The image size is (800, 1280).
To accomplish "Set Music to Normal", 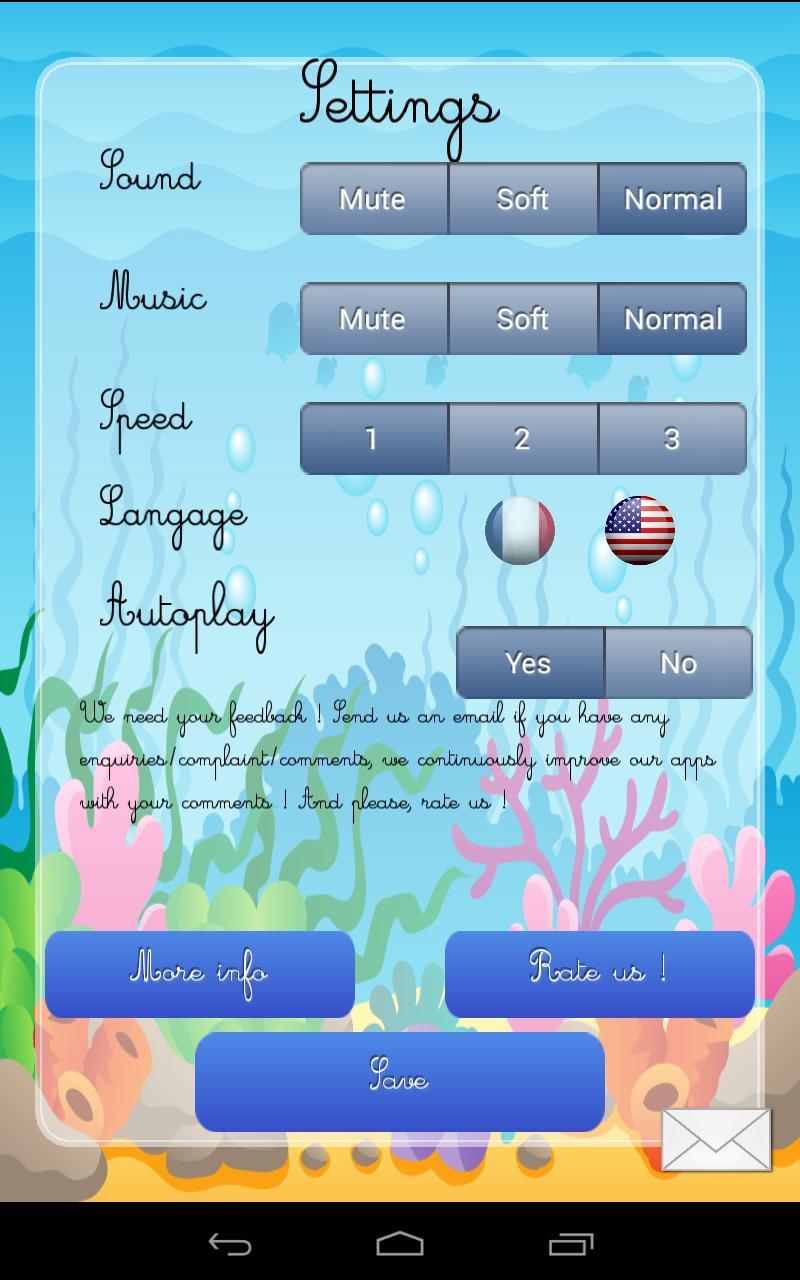I will click(673, 319).
